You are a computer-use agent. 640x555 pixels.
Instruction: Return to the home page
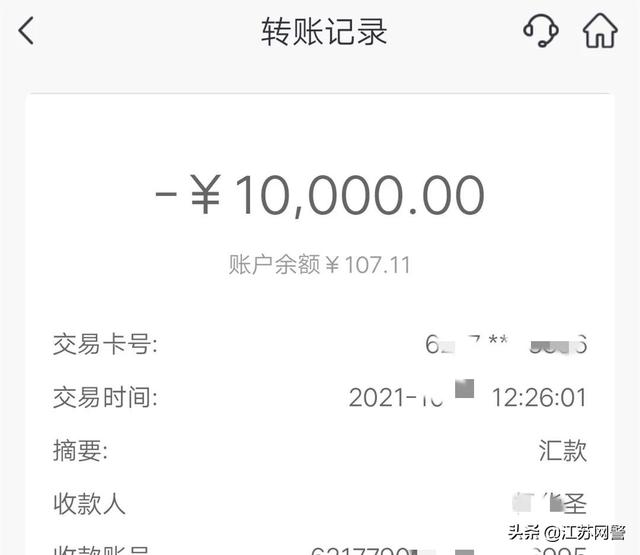pyautogui.click(x=599, y=31)
